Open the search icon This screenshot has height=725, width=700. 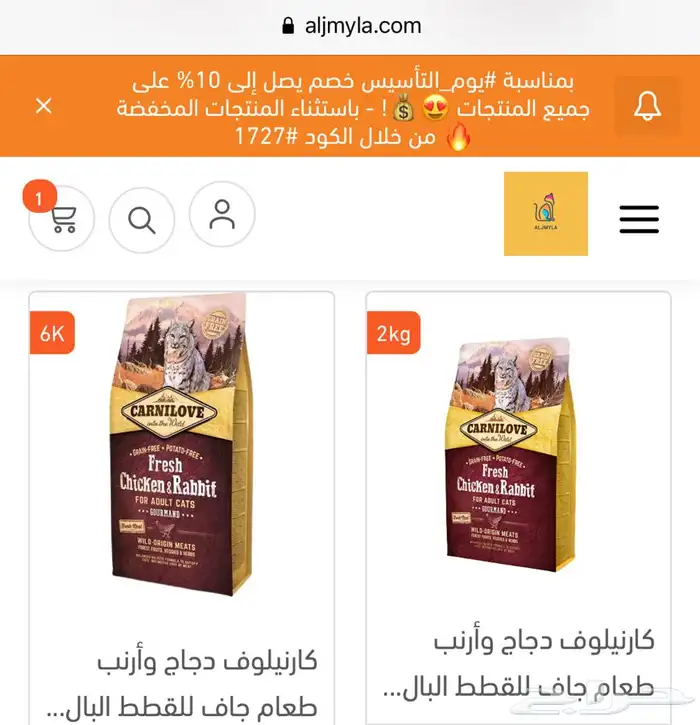pyautogui.click(x=142, y=219)
